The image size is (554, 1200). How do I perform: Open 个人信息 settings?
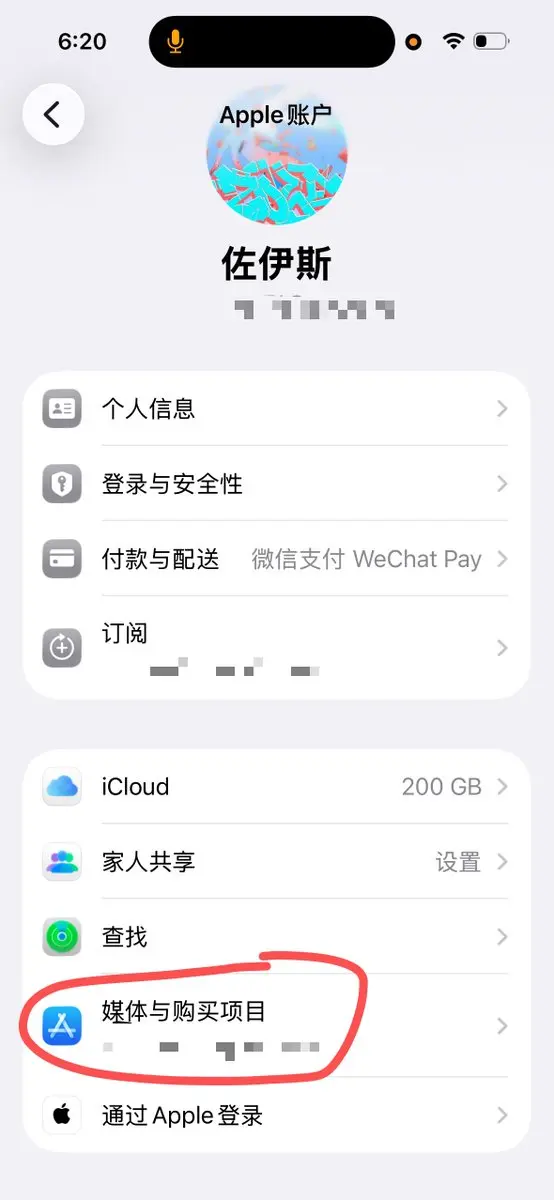click(x=276, y=408)
